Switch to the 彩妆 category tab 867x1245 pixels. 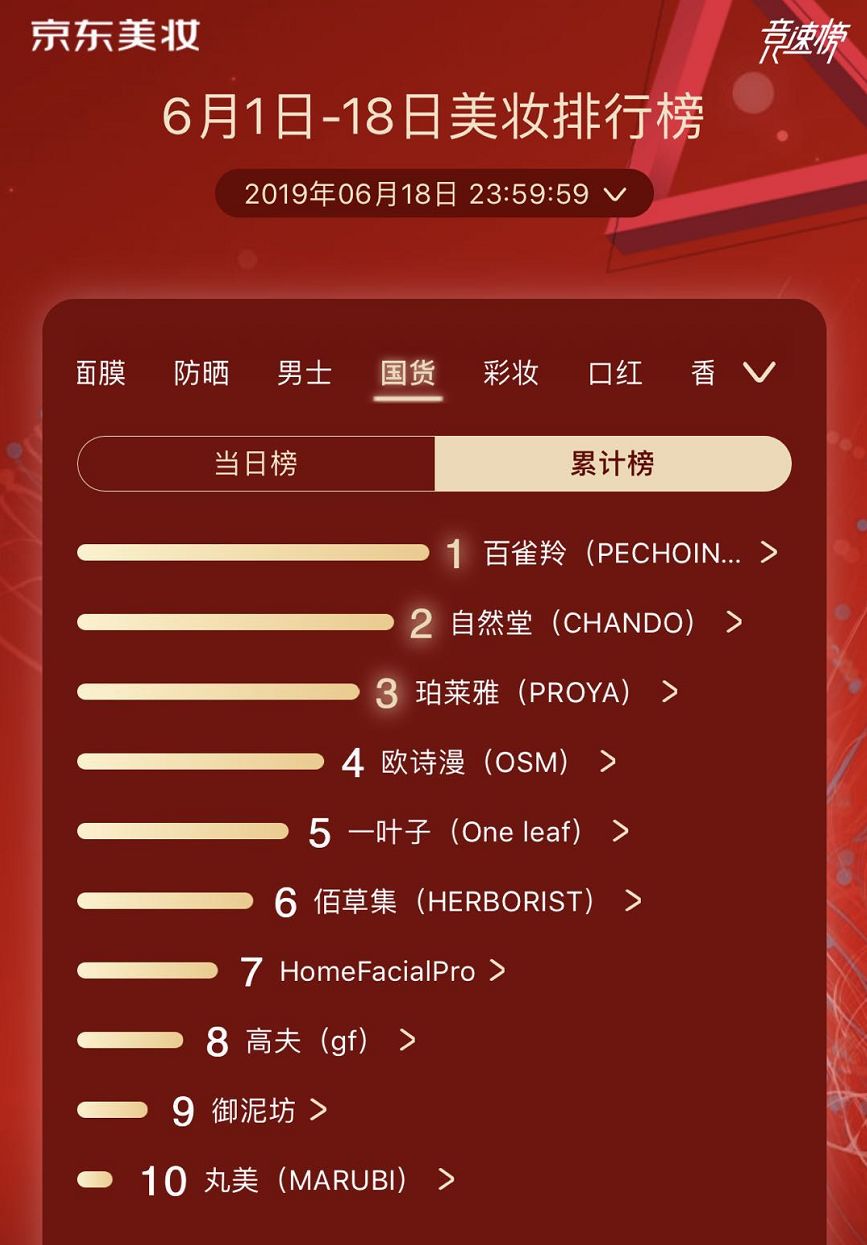[511, 374]
